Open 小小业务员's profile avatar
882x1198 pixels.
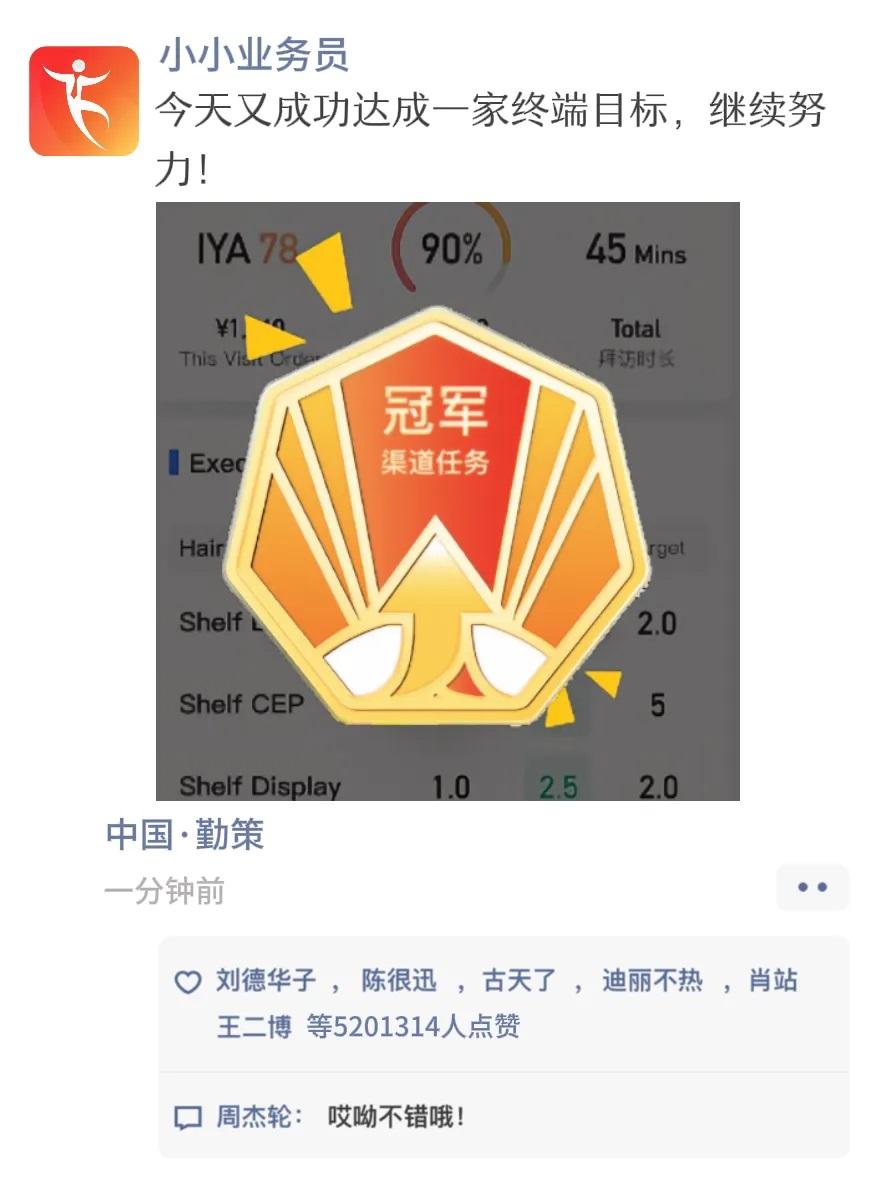pyautogui.click(x=84, y=100)
